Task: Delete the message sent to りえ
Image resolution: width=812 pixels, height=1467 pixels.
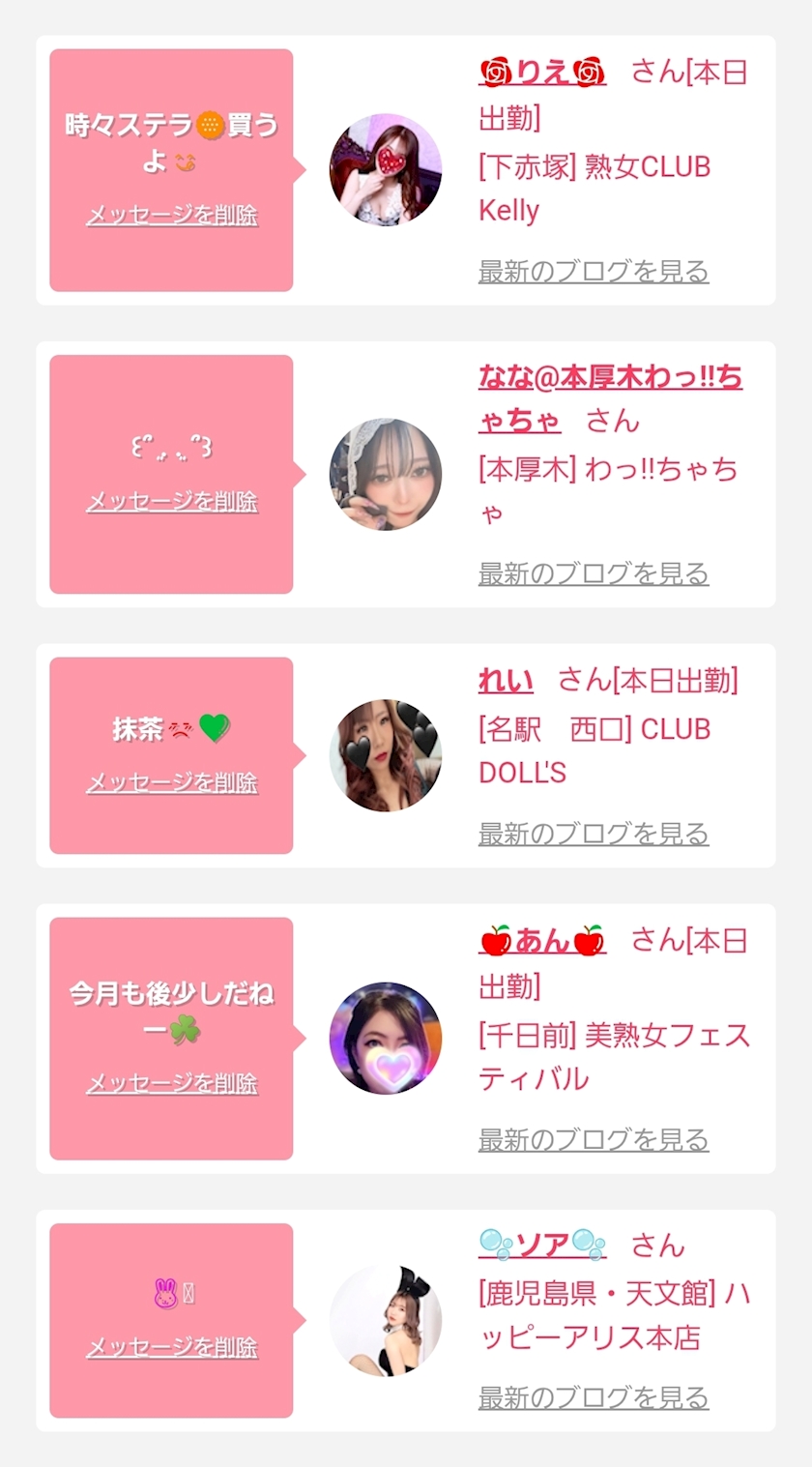Action: (x=172, y=215)
